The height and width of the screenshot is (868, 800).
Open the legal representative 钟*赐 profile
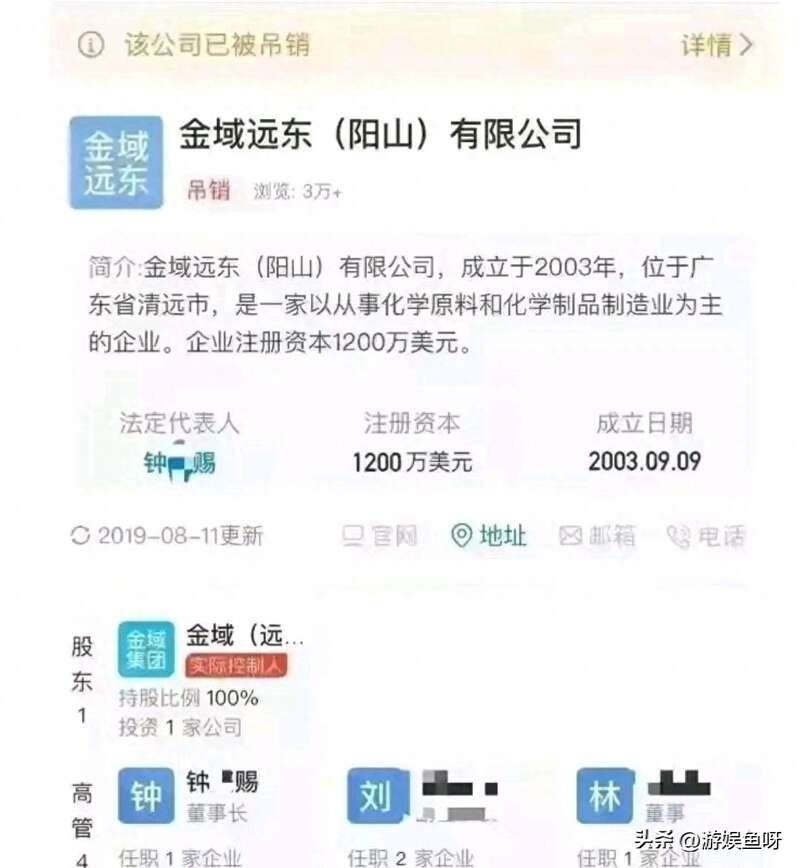tap(180, 463)
